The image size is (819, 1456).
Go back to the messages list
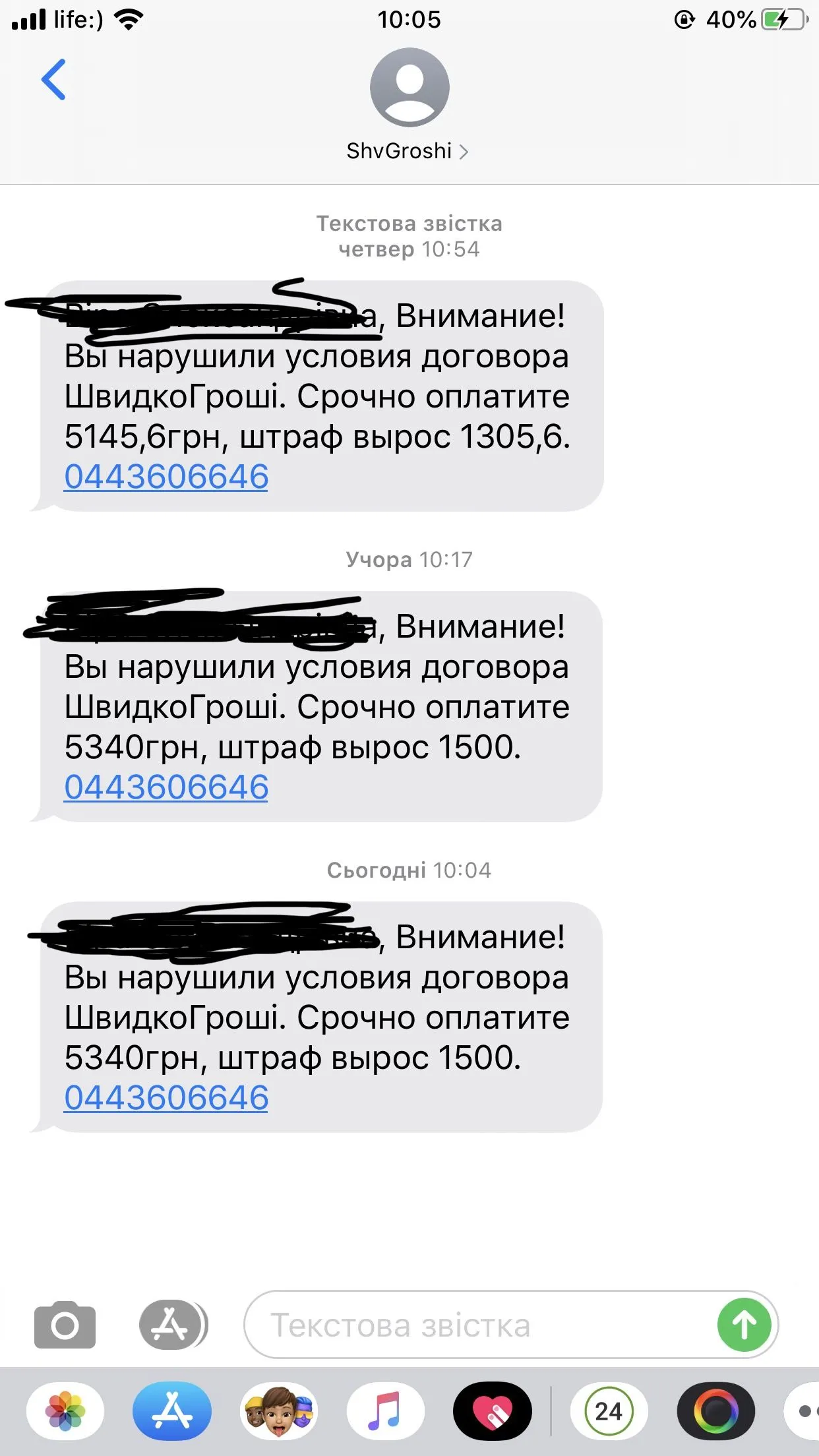[54, 80]
